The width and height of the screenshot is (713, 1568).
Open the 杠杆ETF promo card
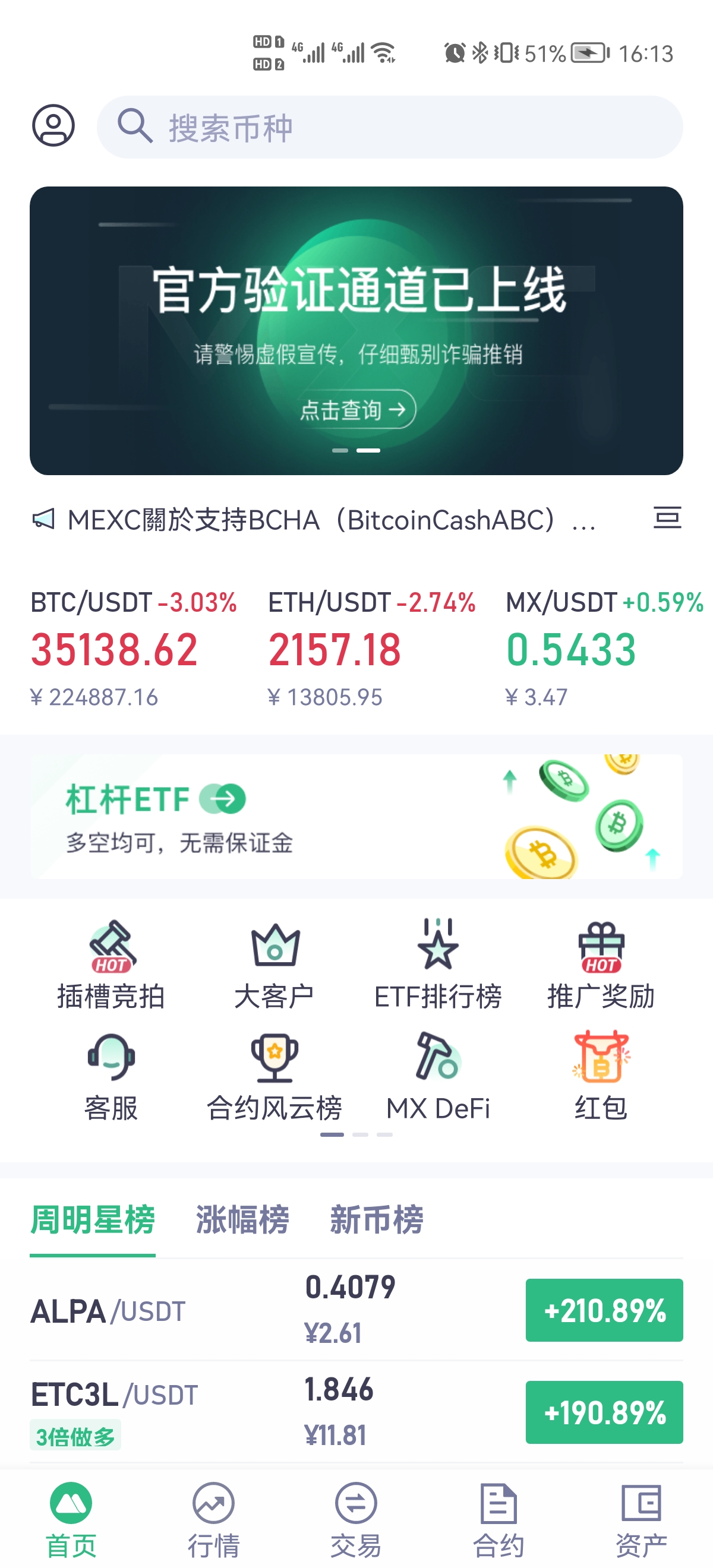coord(356,816)
